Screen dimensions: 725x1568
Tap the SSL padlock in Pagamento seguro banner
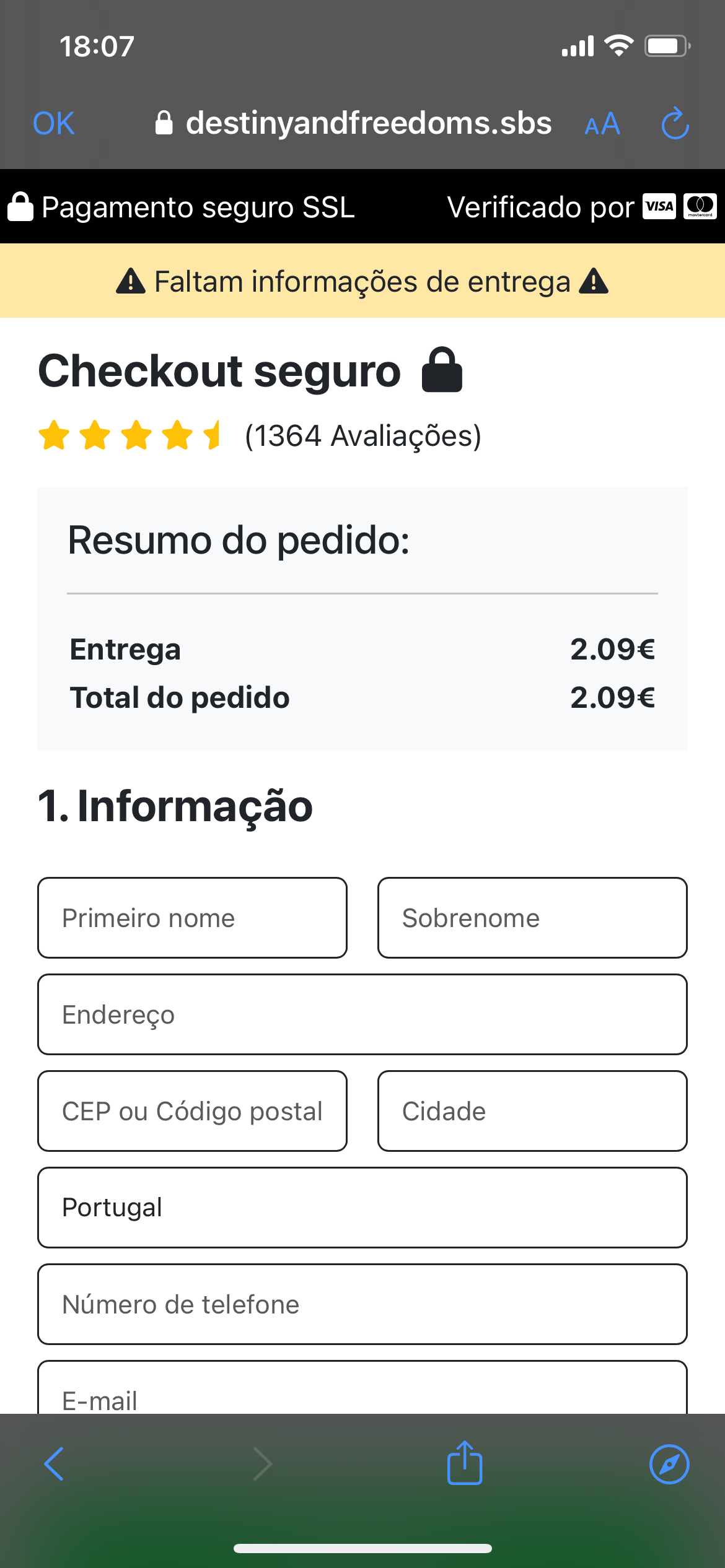[x=20, y=207]
